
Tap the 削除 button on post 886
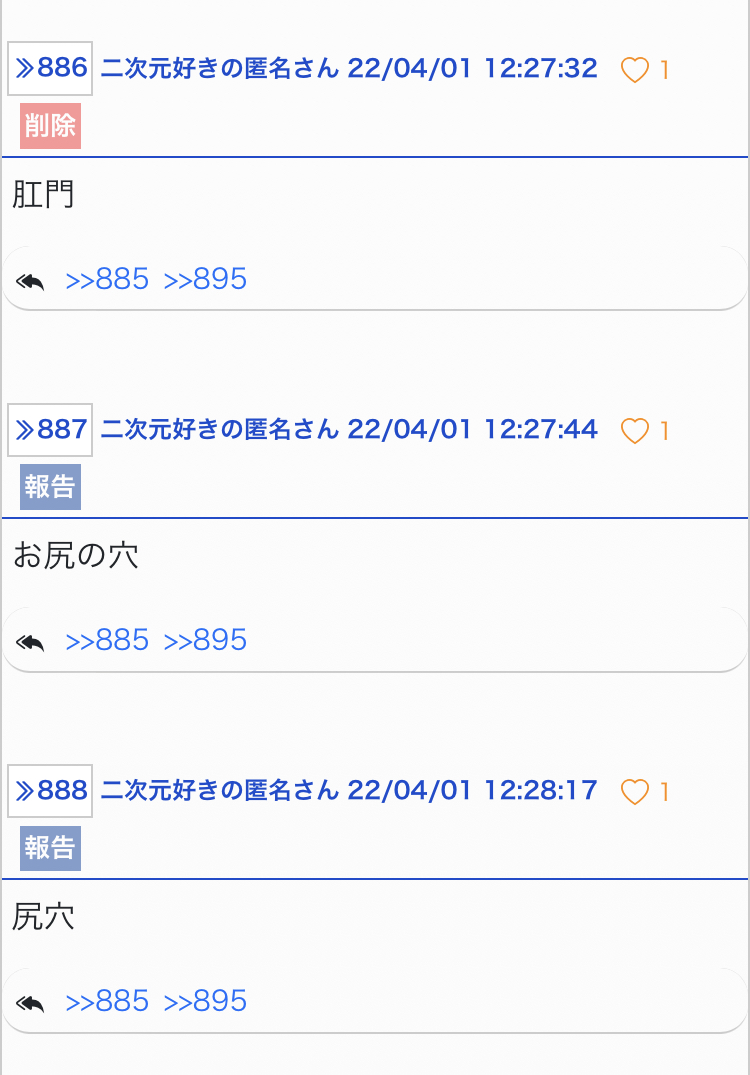[50, 126]
